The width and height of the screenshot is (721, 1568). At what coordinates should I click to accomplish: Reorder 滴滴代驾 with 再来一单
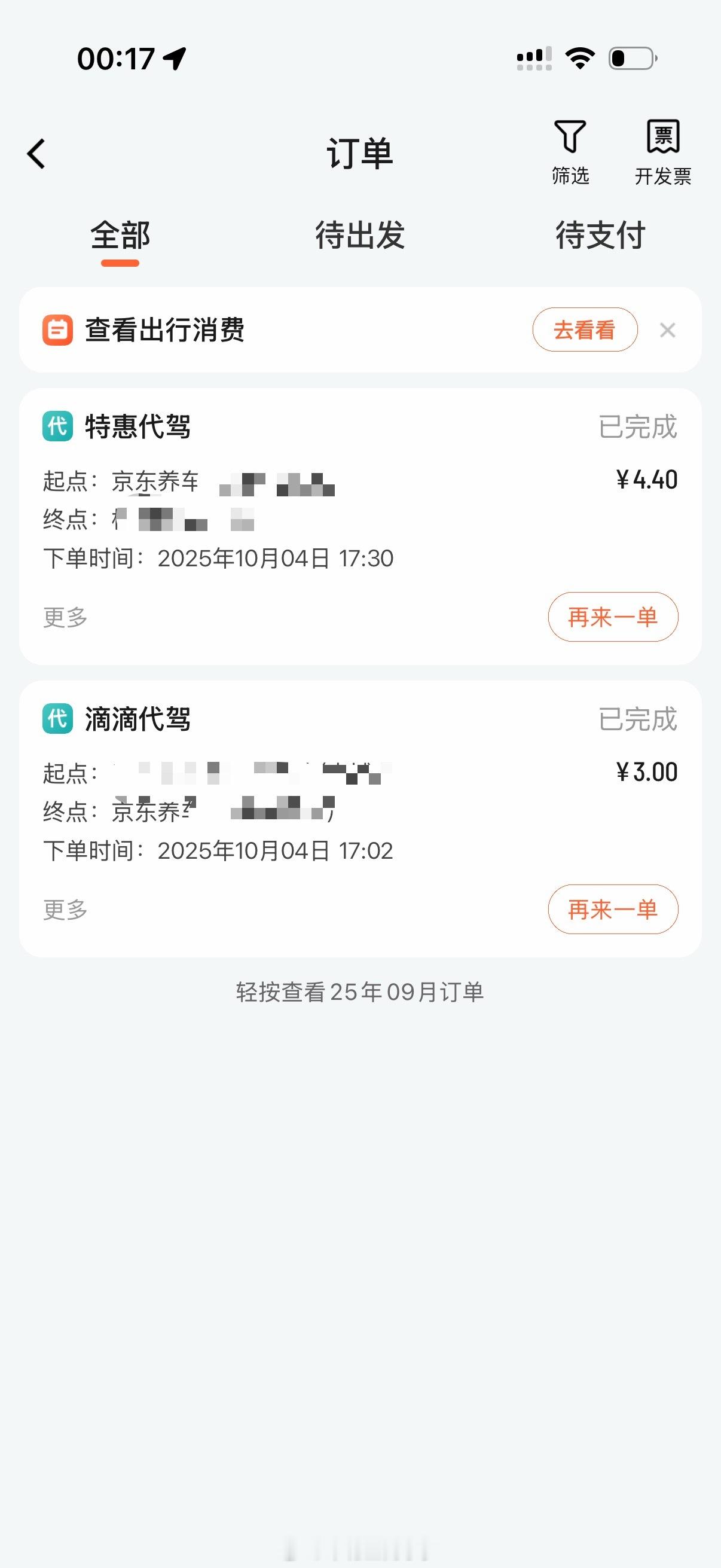pos(613,910)
